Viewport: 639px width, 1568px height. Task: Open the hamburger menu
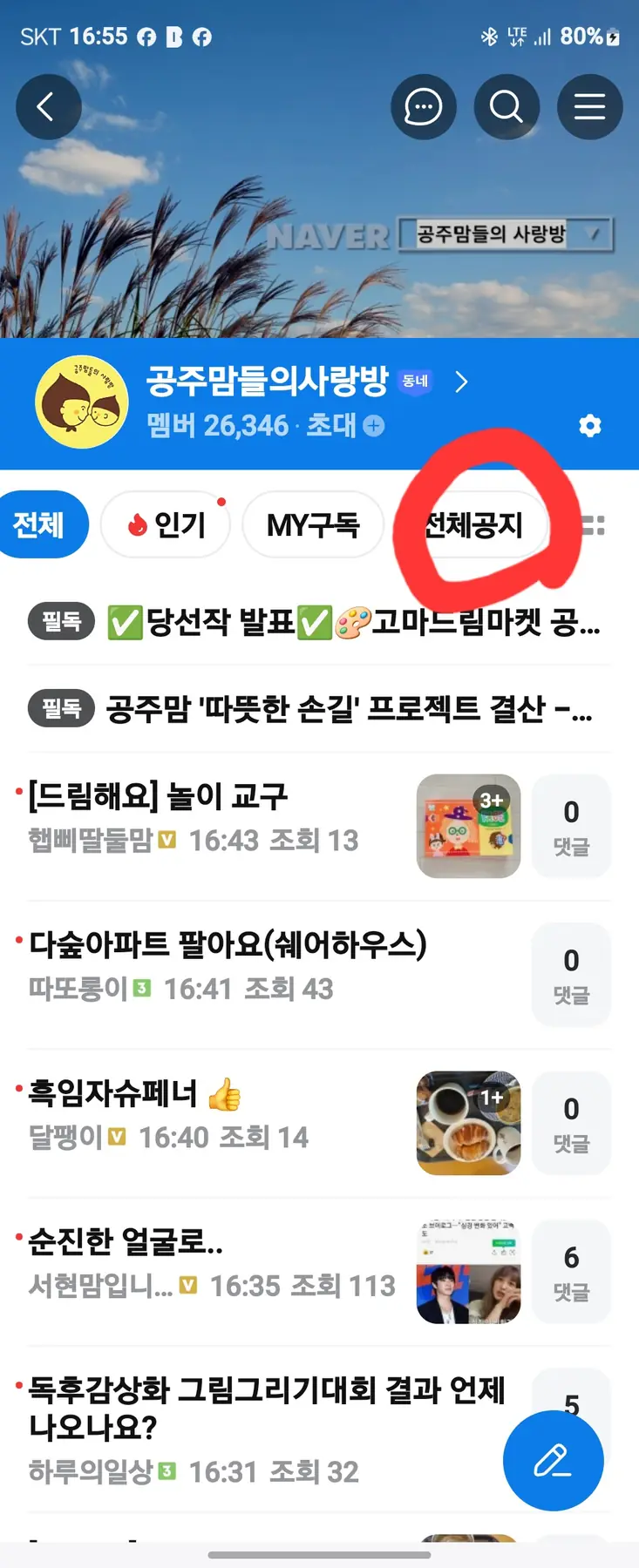pyautogui.click(x=589, y=107)
